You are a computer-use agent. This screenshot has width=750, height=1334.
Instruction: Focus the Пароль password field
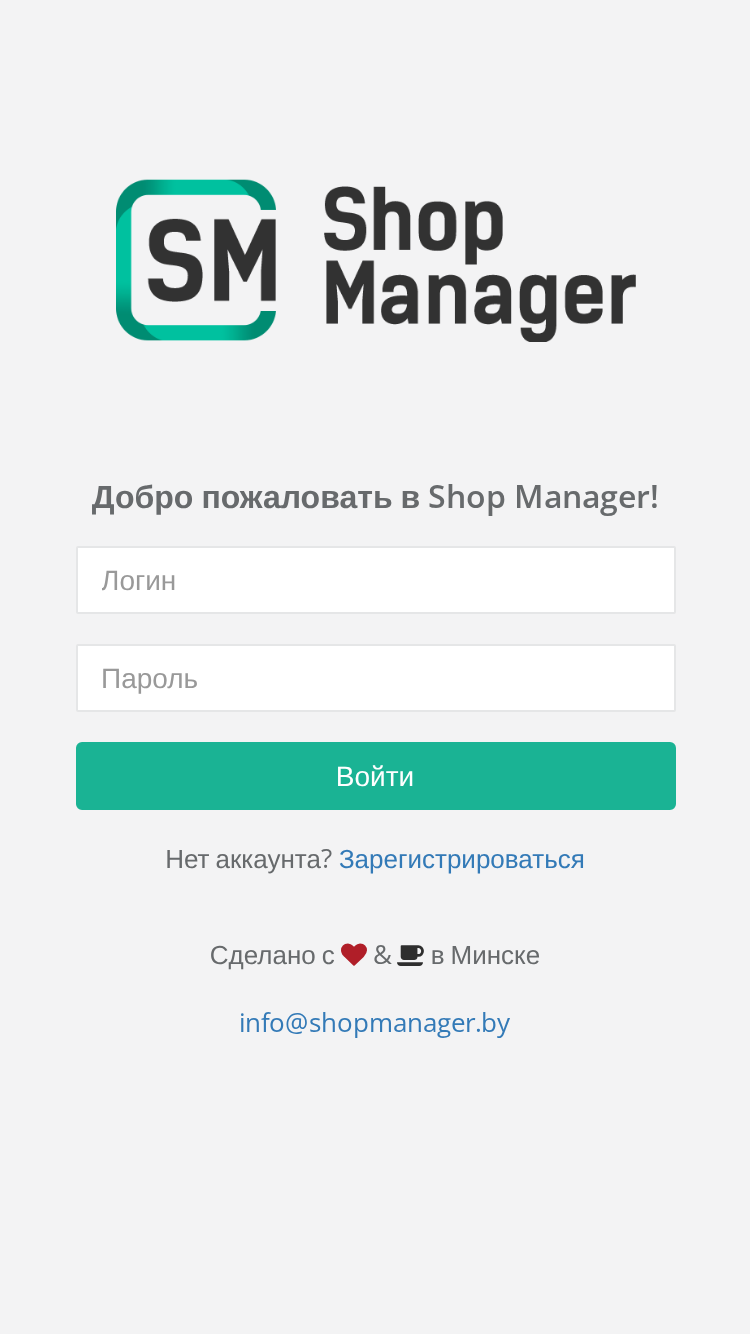[376, 678]
